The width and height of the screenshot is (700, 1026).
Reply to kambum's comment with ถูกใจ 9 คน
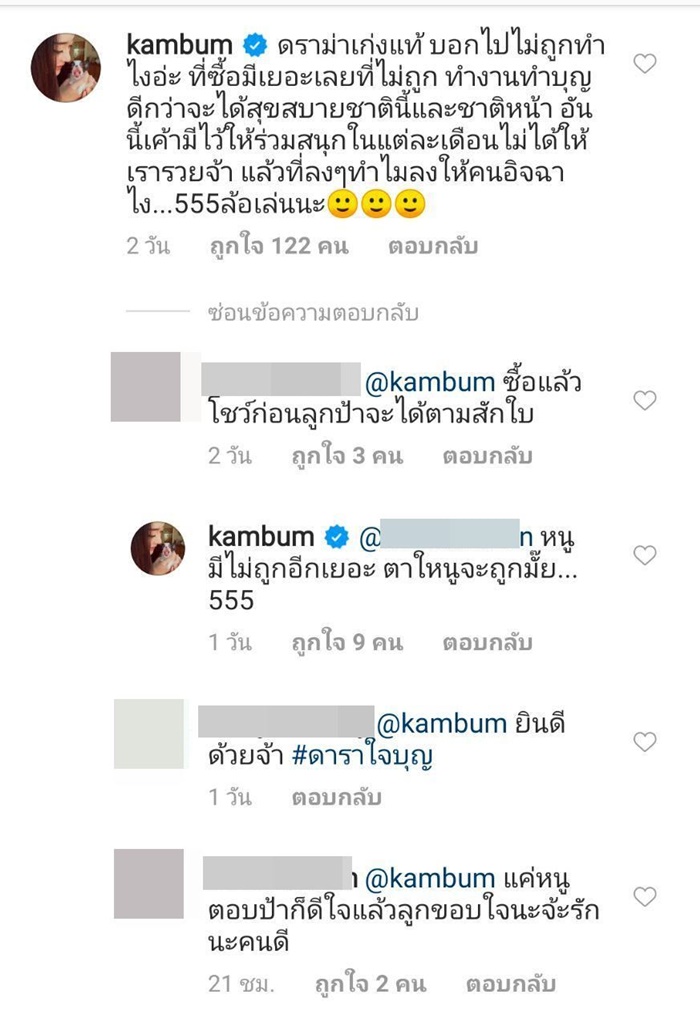click(x=487, y=642)
